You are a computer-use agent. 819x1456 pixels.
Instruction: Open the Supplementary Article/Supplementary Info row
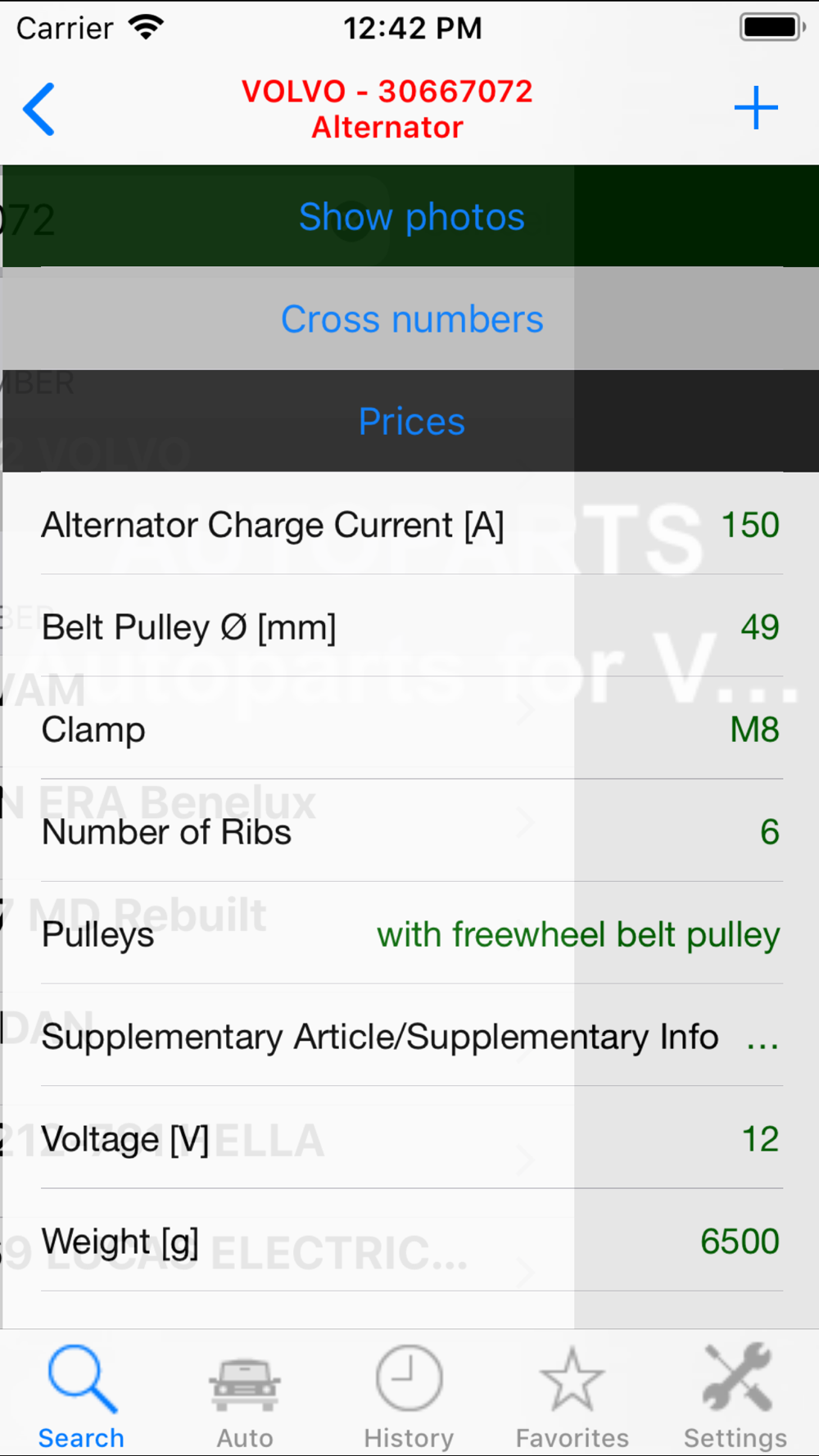411,1037
